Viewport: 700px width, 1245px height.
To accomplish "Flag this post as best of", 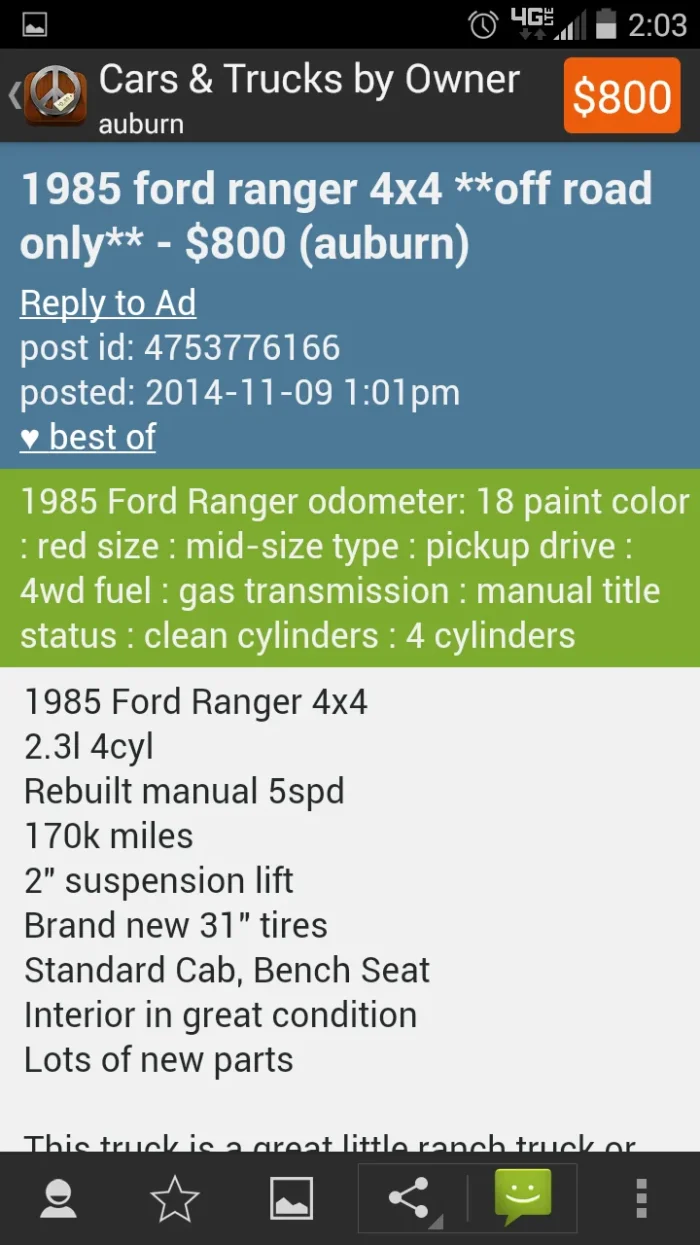I will click(x=88, y=437).
